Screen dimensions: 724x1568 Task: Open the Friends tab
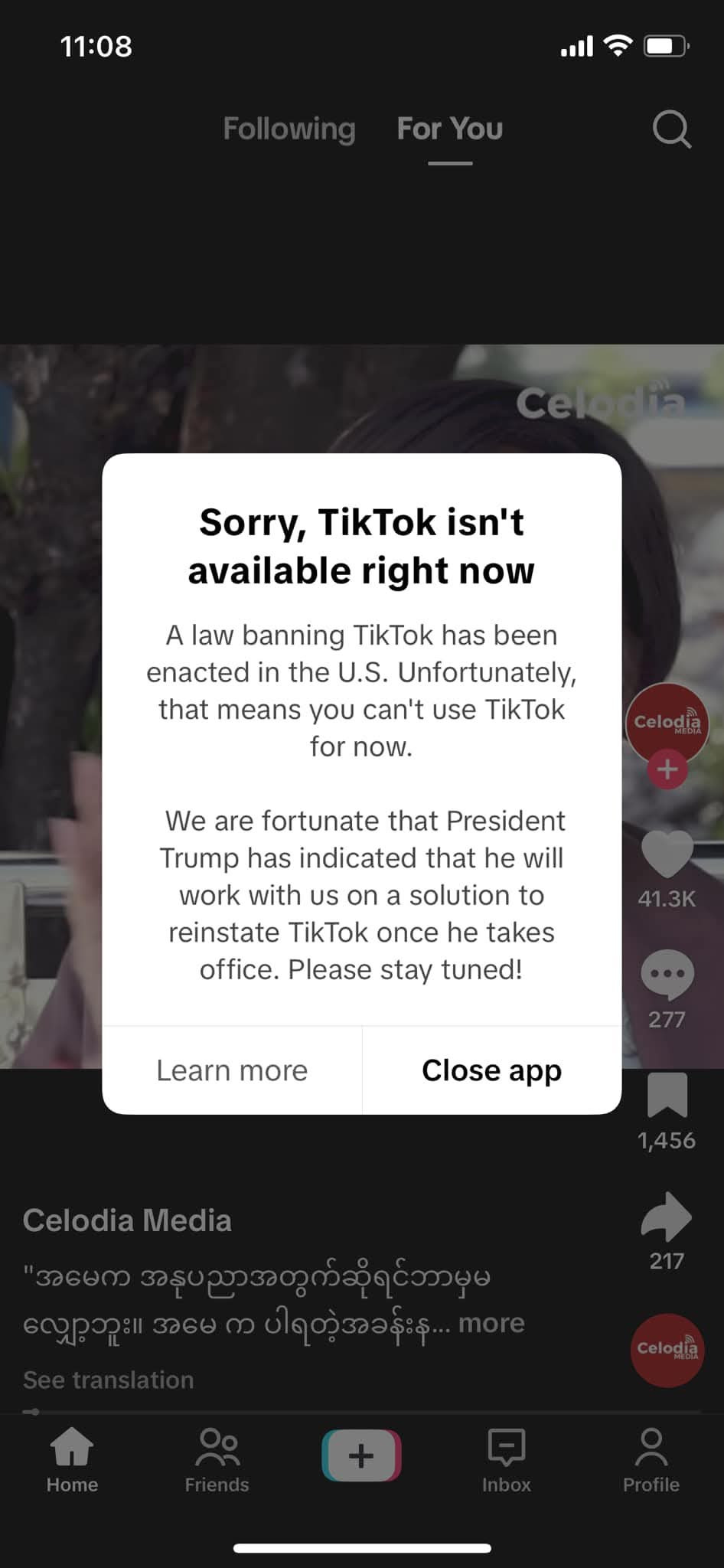[217, 1460]
